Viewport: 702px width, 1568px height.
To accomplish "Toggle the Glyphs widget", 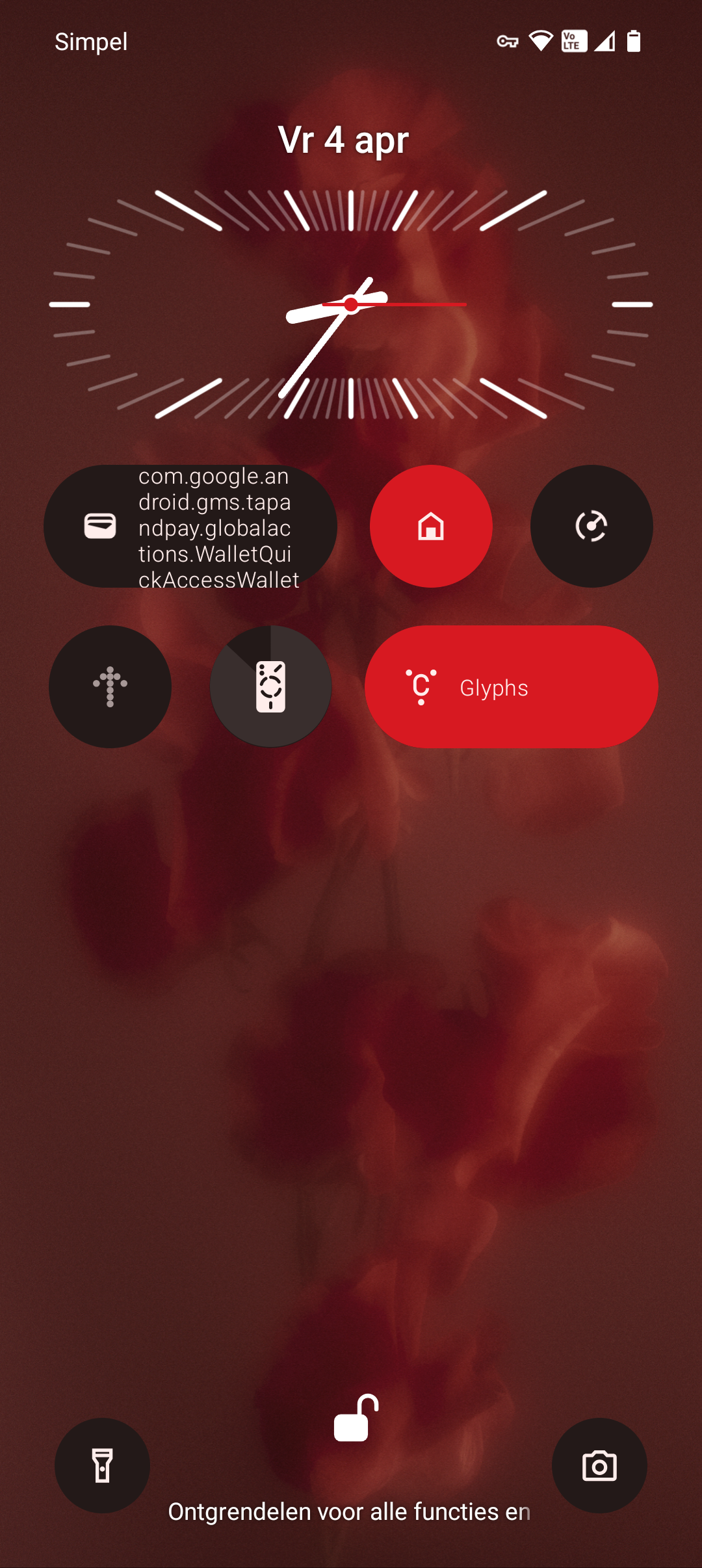I will 512,686.
